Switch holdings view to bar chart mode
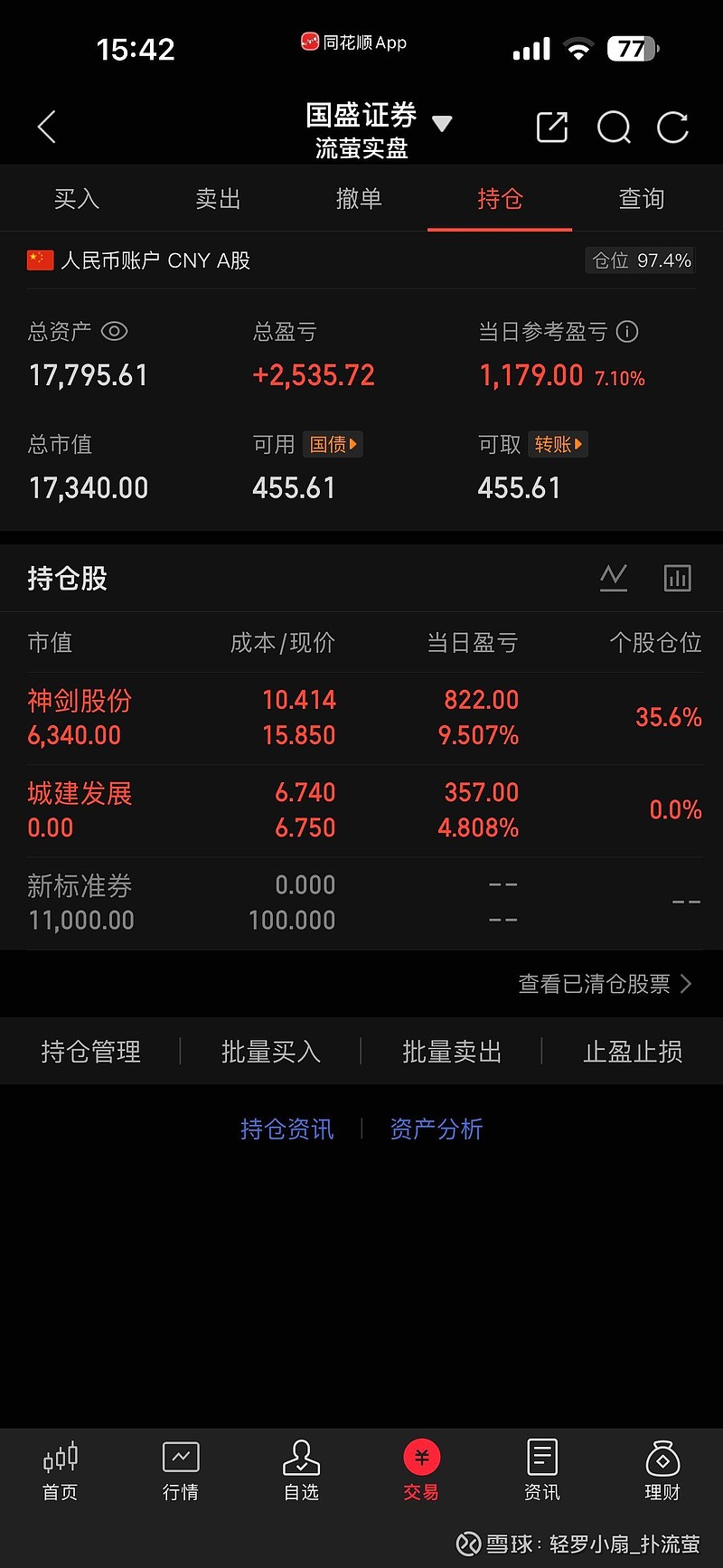This screenshot has height=1568, width=723. point(678,577)
